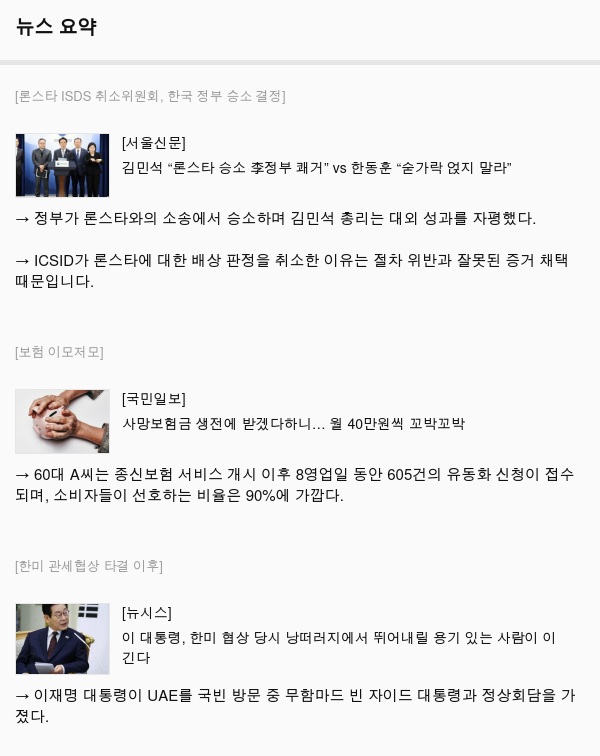Image resolution: width=600 pixels, height=756 pixels.
Task: Tap the 서울신문 article thumbnail photo
Action: point(62,165)
